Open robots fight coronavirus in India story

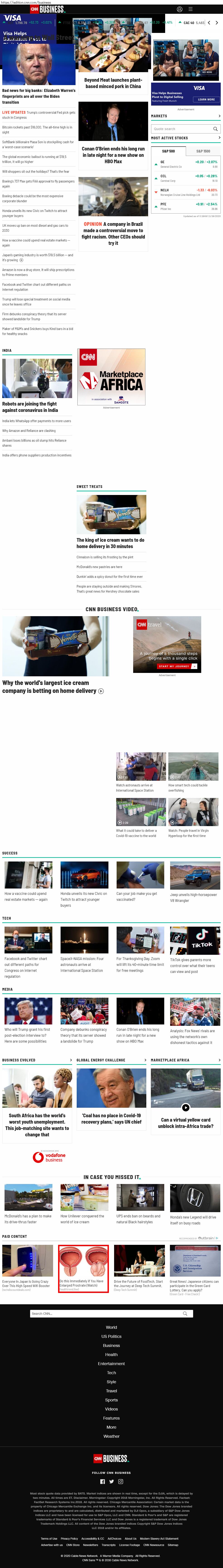tap(30, 407)
